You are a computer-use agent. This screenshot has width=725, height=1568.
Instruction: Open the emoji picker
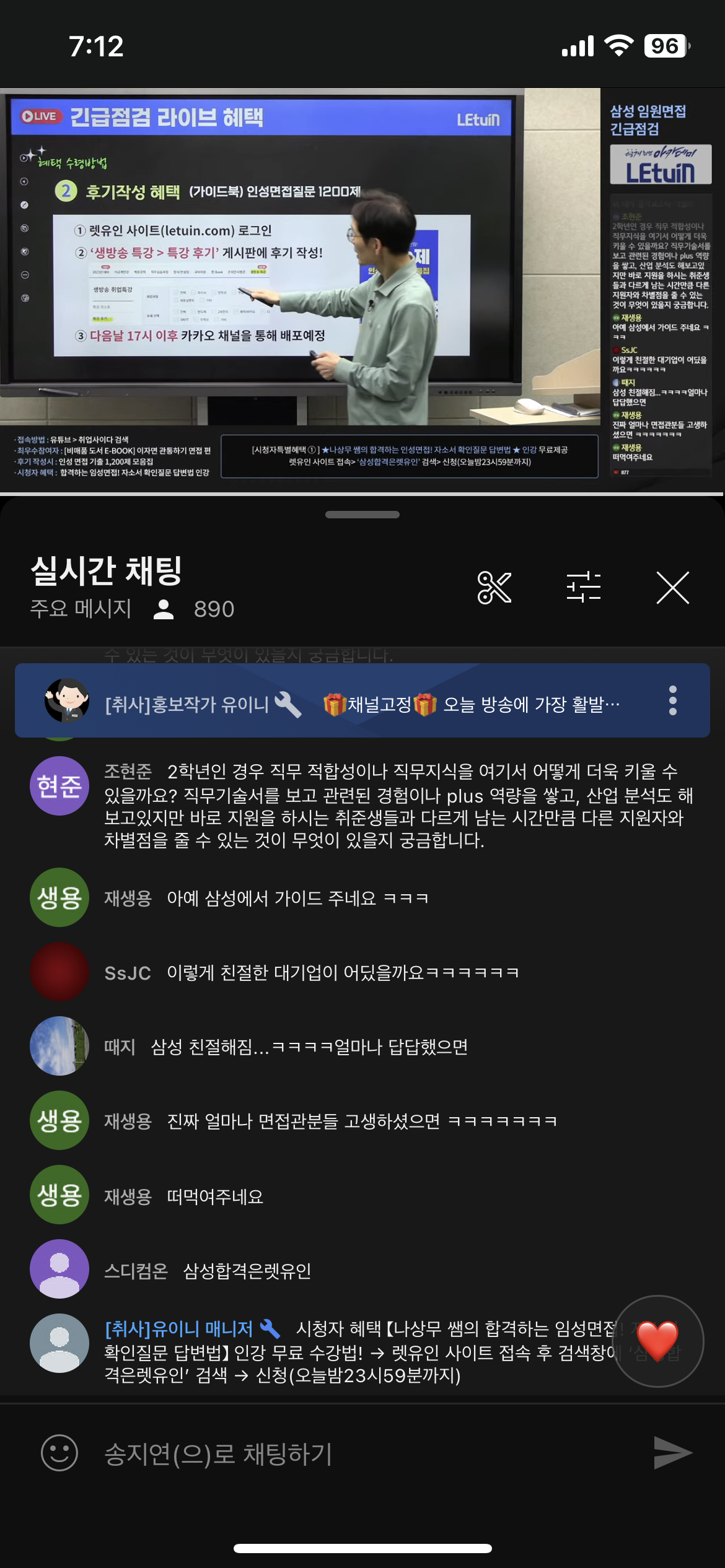pyautogui.click(x=59, y=1453)
